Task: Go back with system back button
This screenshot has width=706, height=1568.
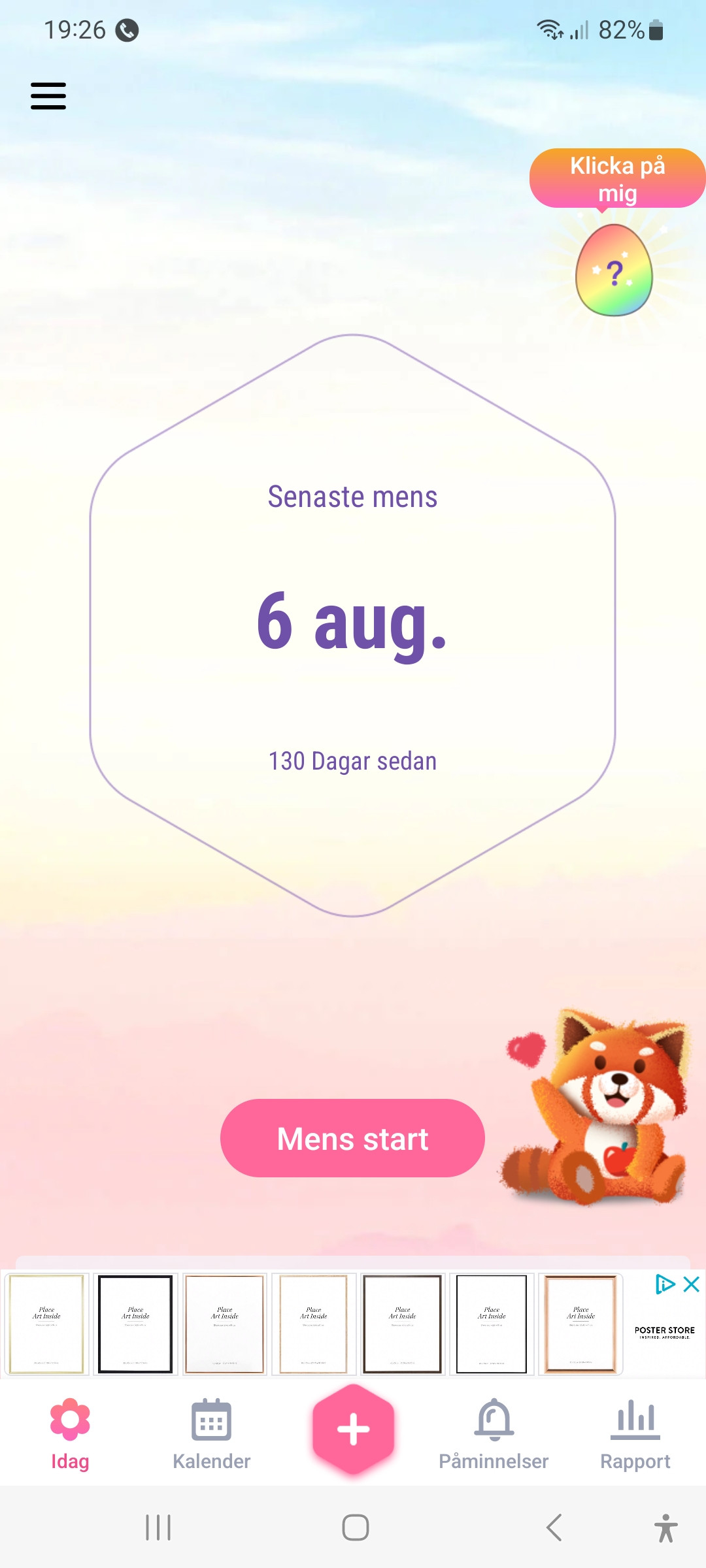Action: pos(554,1527)
